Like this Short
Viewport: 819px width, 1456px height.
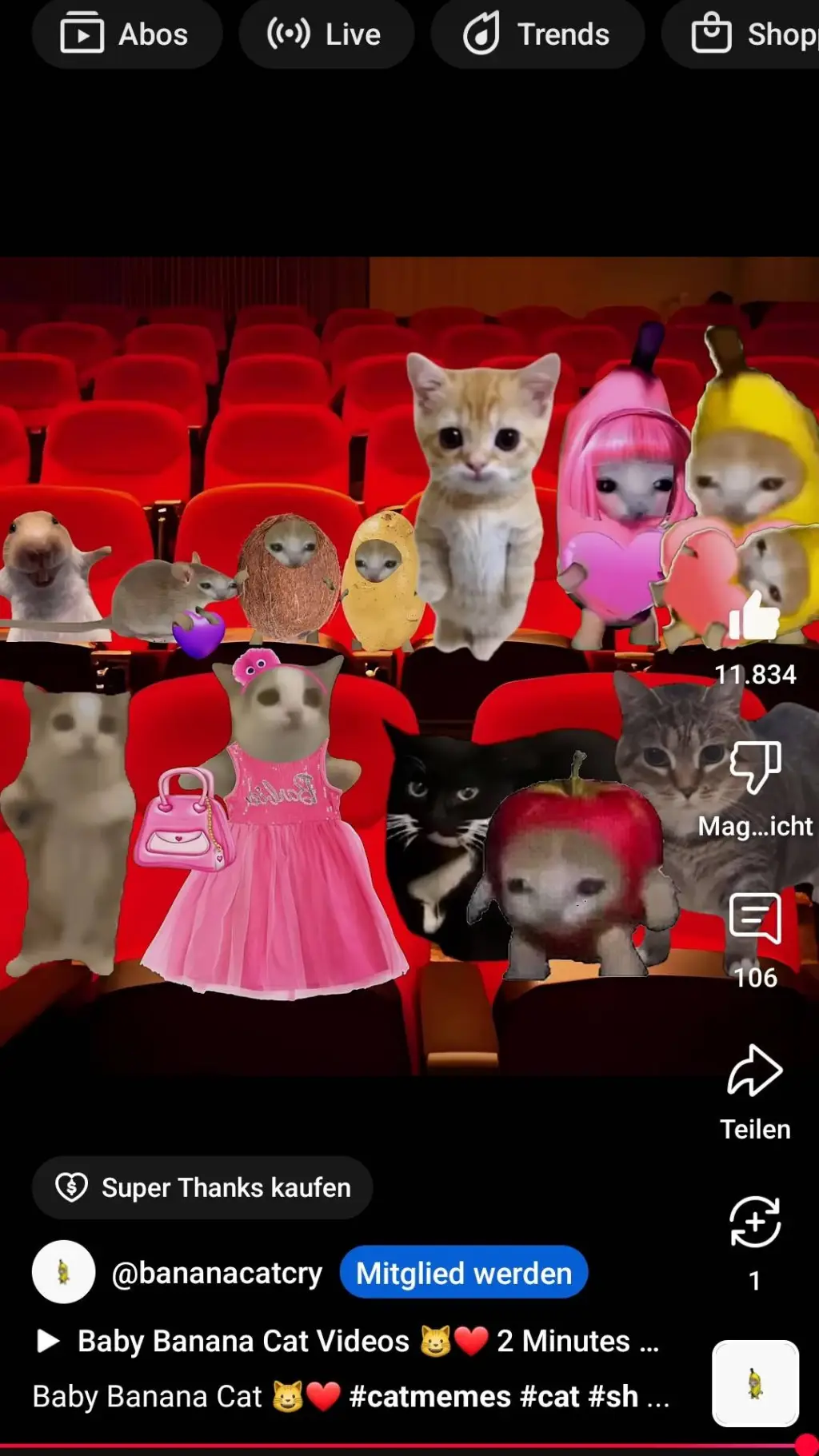(x=754, y=618)
